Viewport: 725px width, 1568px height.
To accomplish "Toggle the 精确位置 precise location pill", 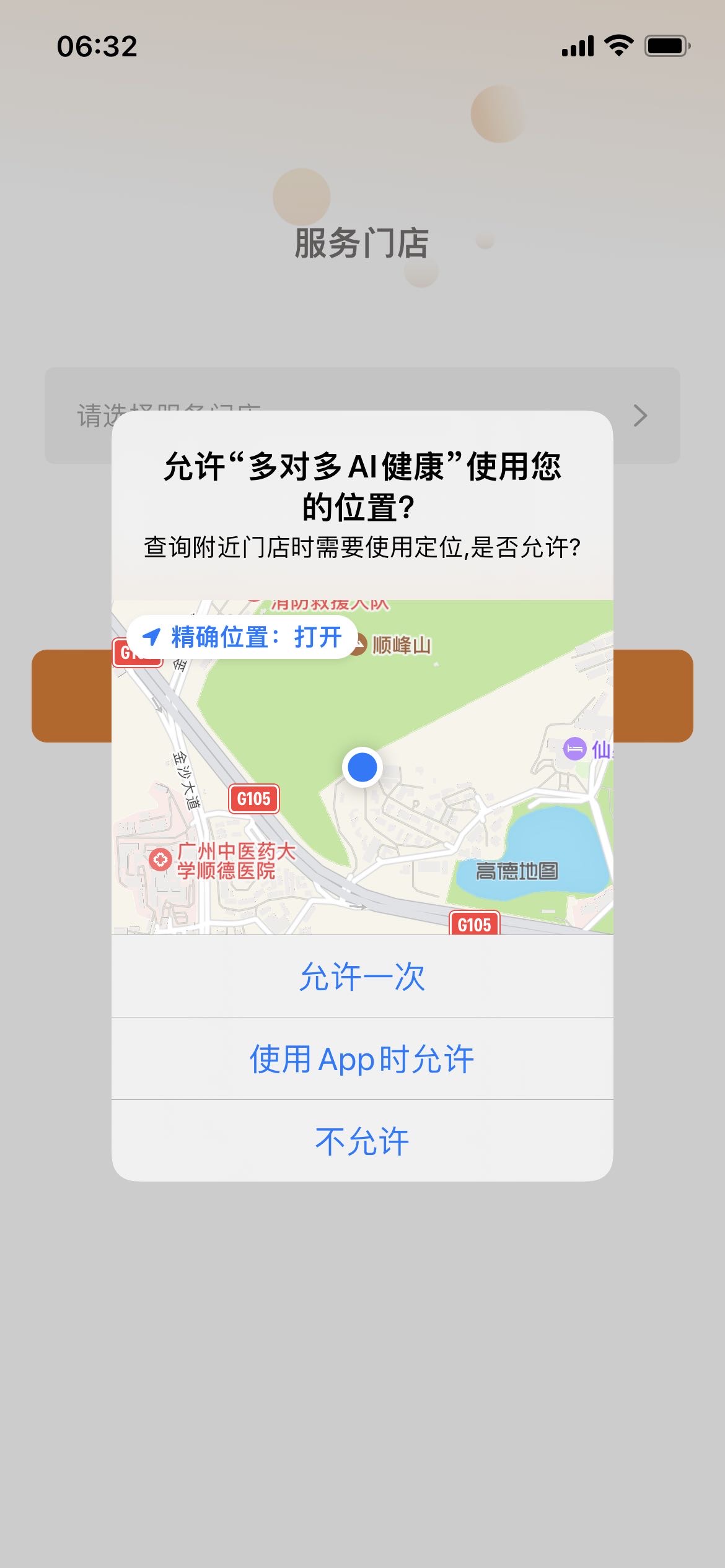I will 242,637.
